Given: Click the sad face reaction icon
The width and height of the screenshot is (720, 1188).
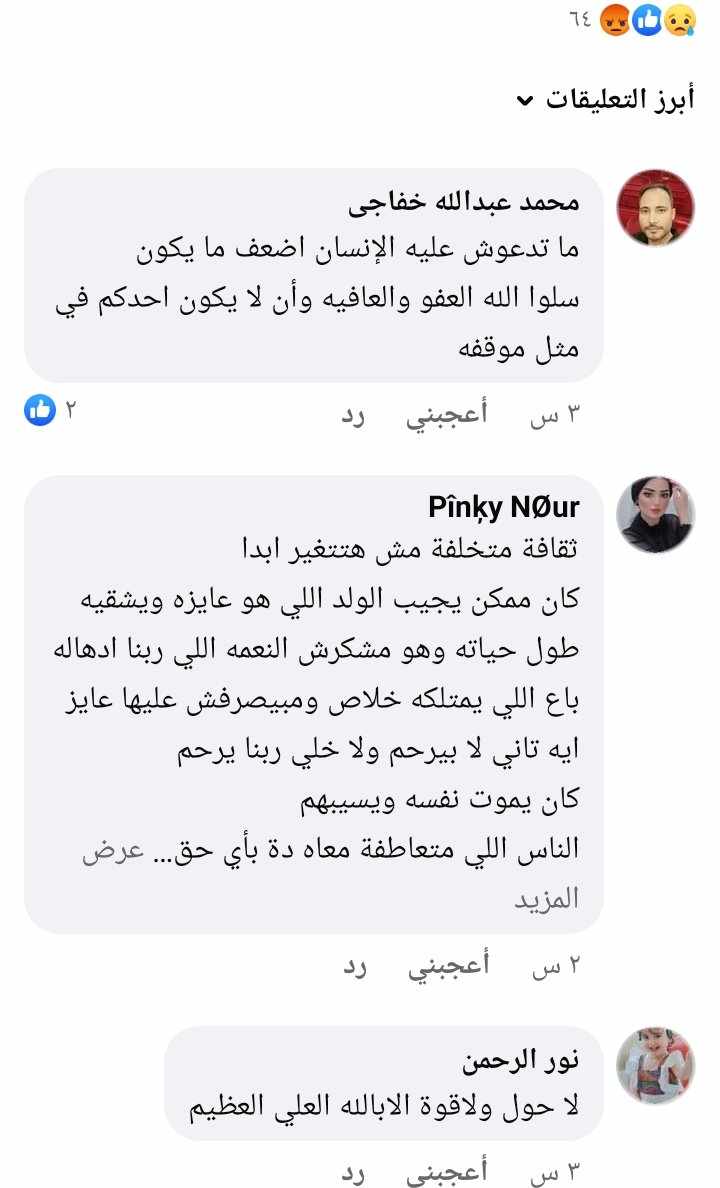Looking at the screenshot, I should (x=681, y=18).
